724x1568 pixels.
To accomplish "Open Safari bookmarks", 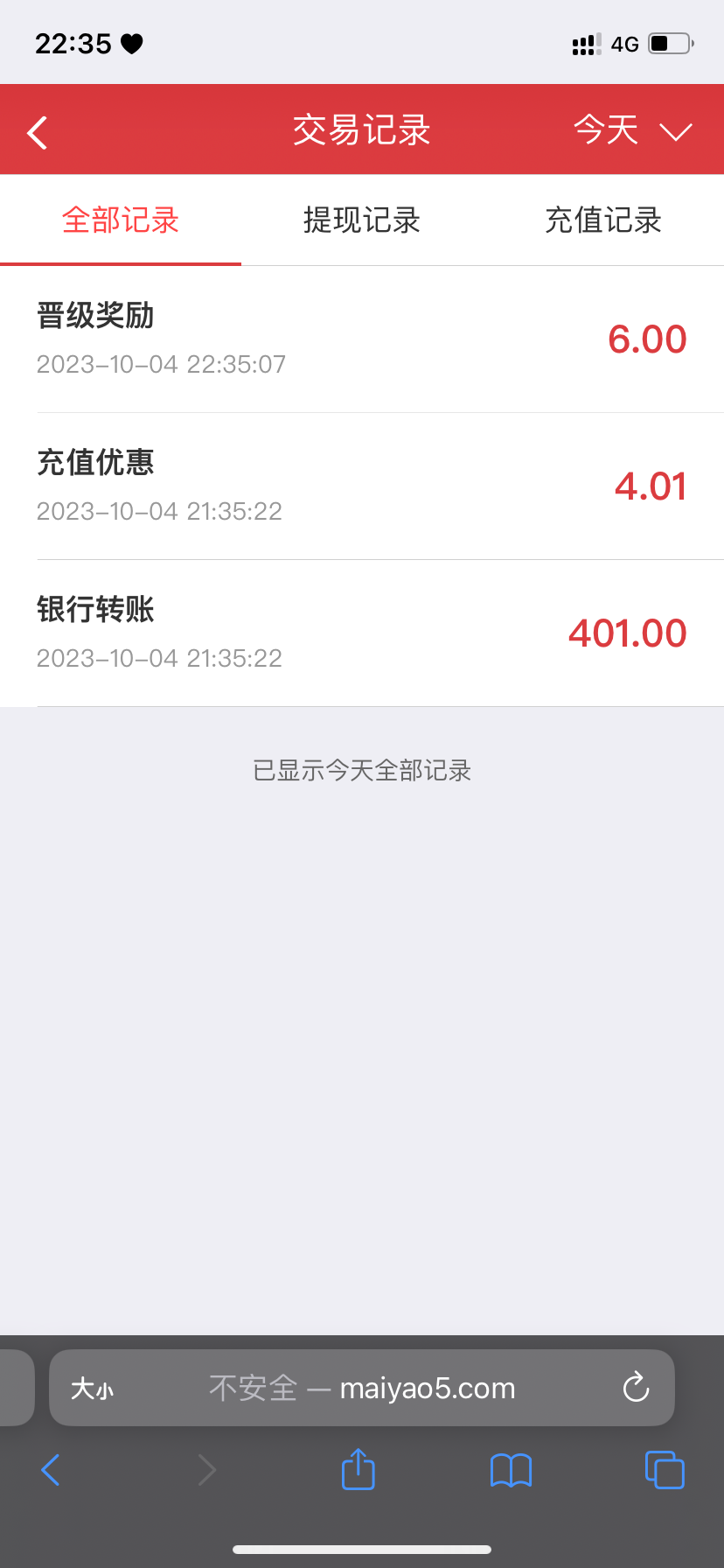I will pyautogui.click(x=512, y=1470).
